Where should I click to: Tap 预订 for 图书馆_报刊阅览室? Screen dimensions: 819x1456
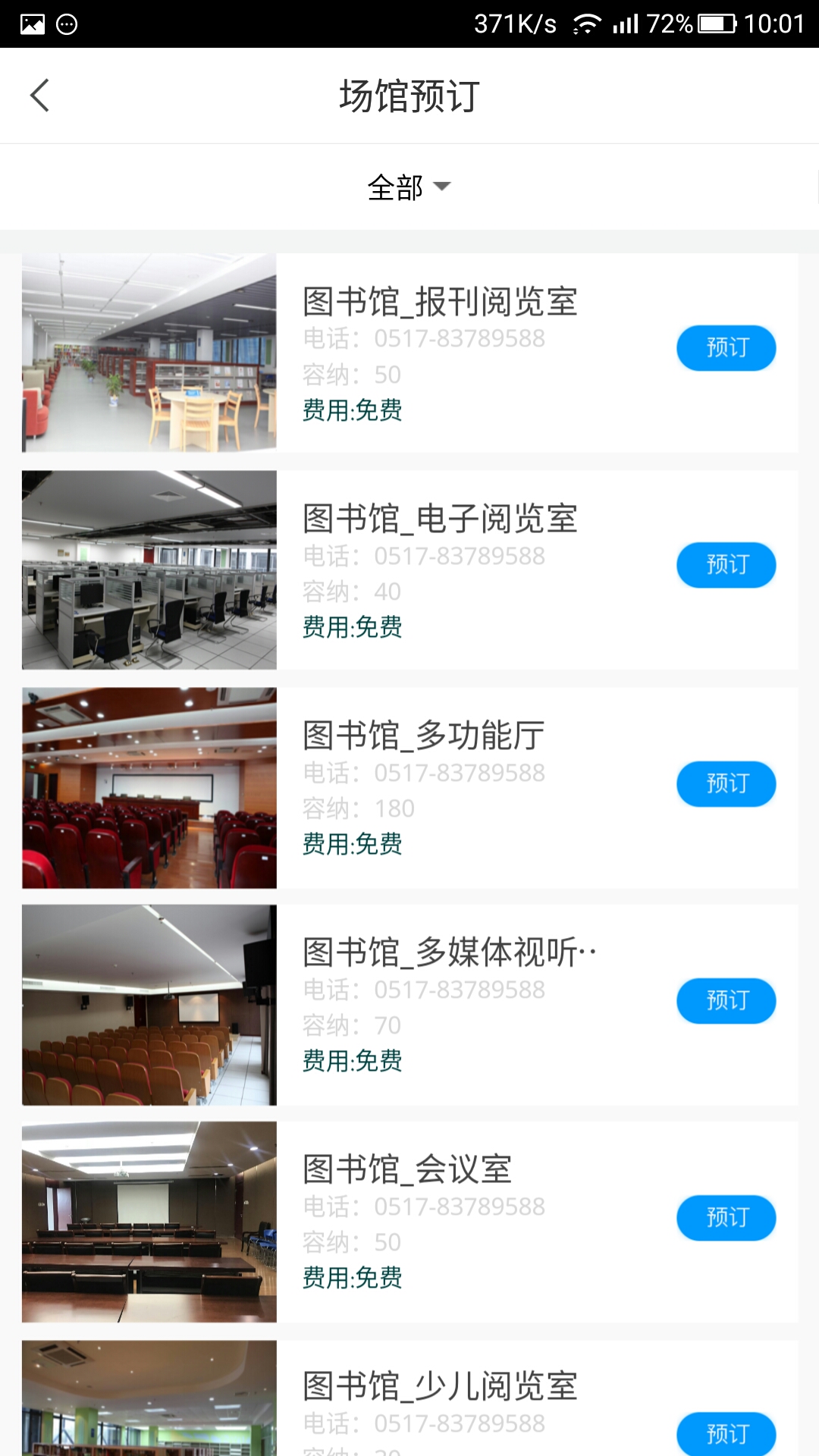pos(726,348)
